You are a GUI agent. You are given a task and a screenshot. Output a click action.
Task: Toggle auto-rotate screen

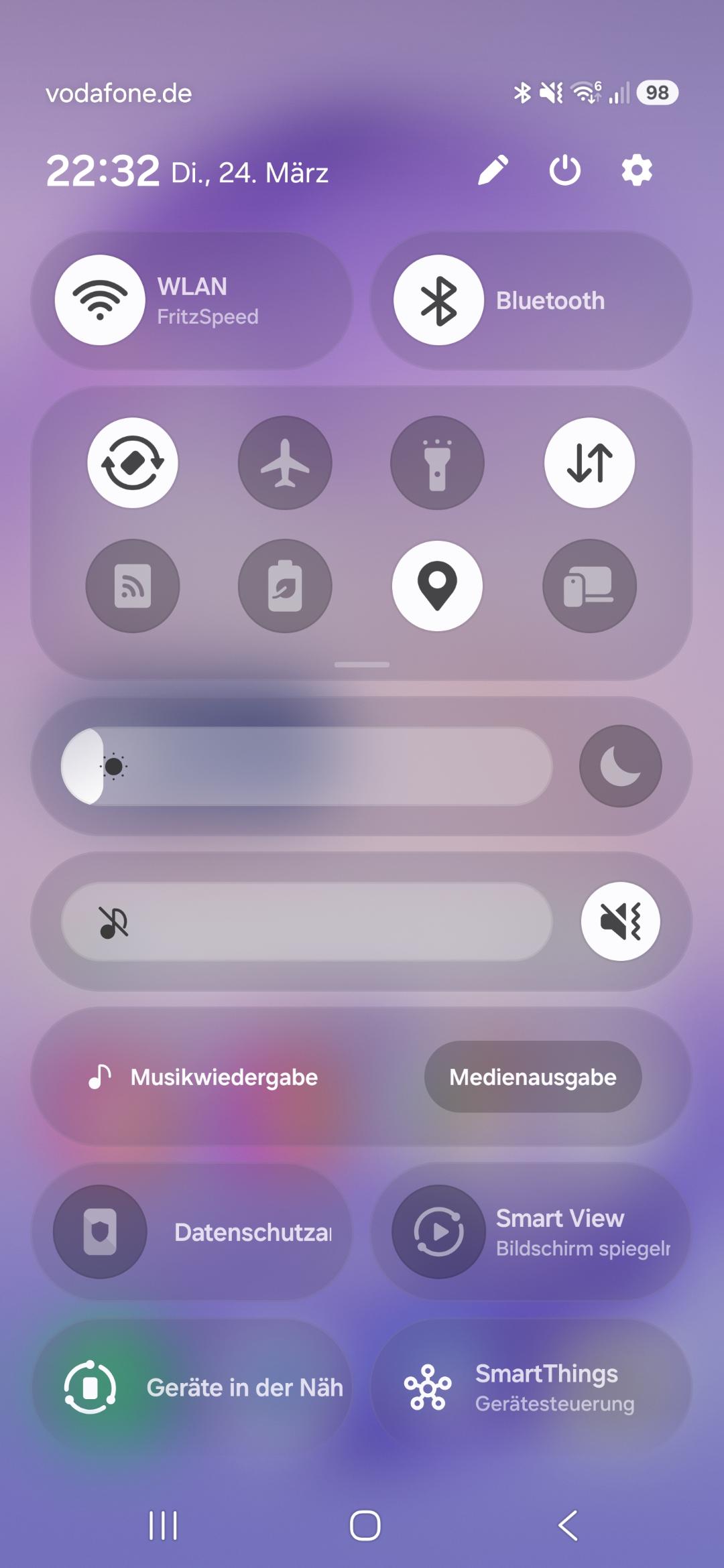pyautogui.click(x=133, y=463)
